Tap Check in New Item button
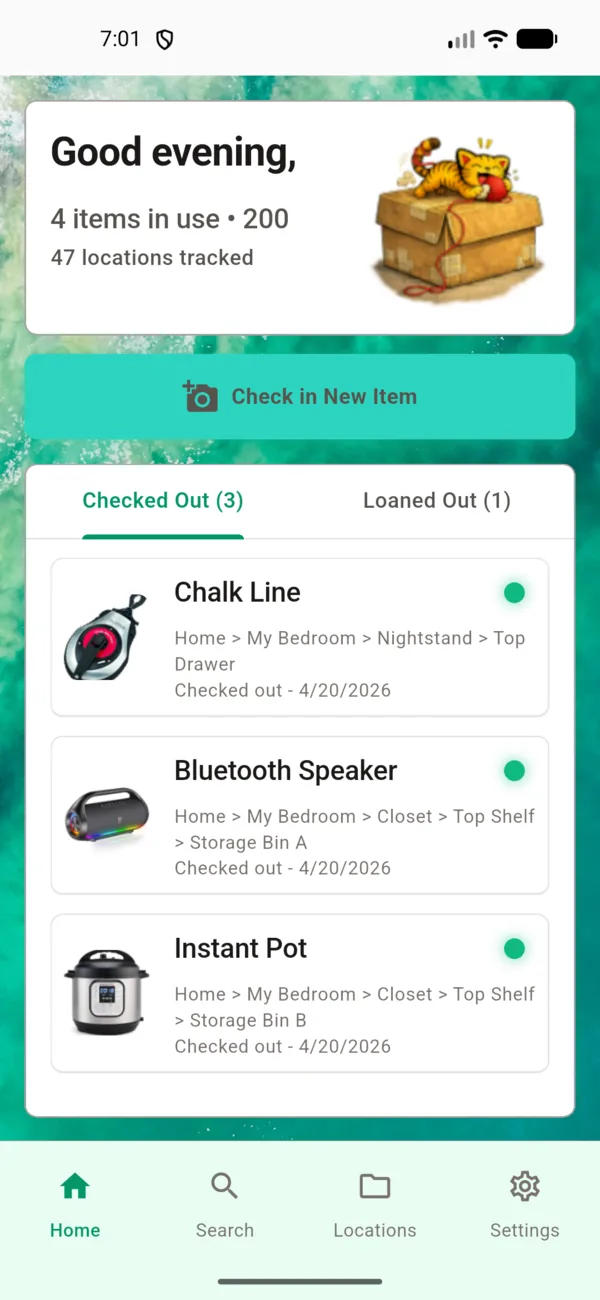The height and width of the screenshot is (1300, 600). coord(300,397)
